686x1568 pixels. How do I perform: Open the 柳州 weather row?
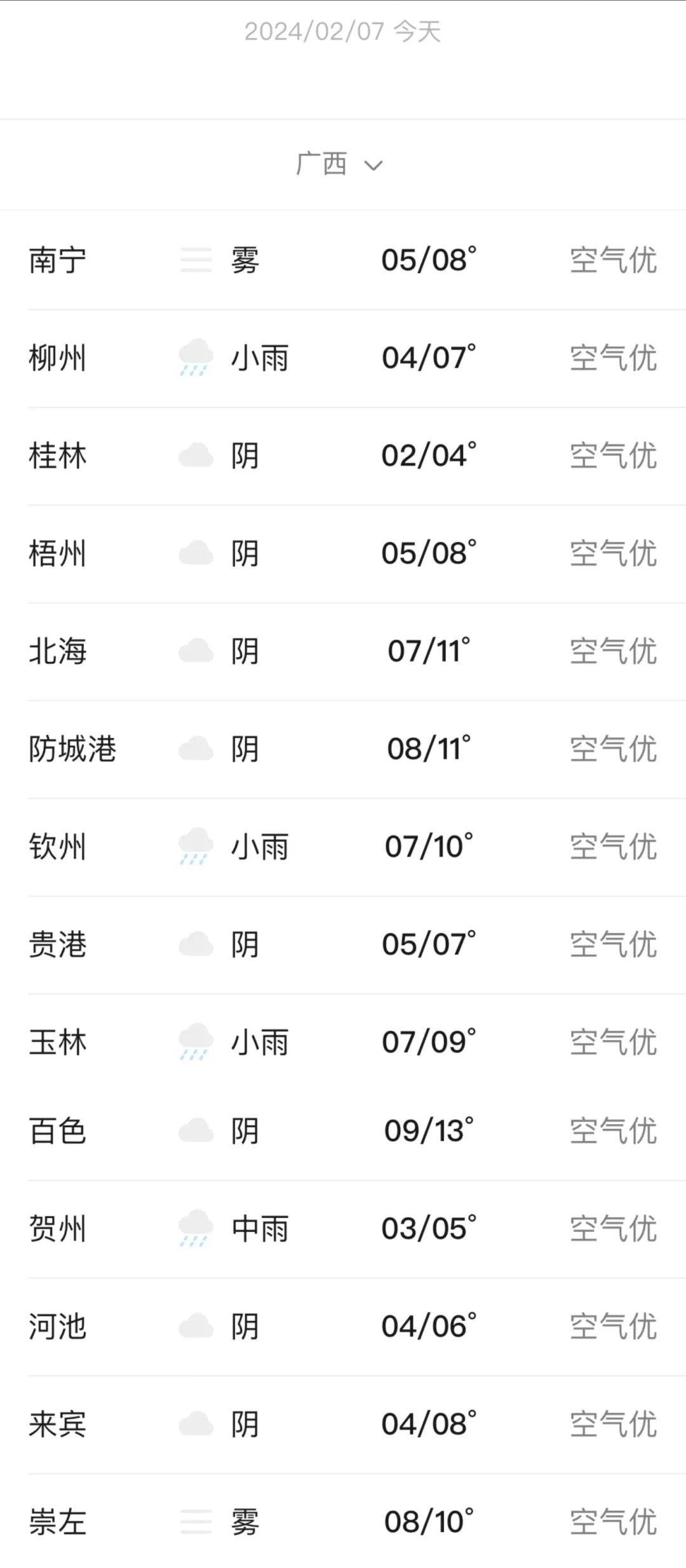coord(343,358)
